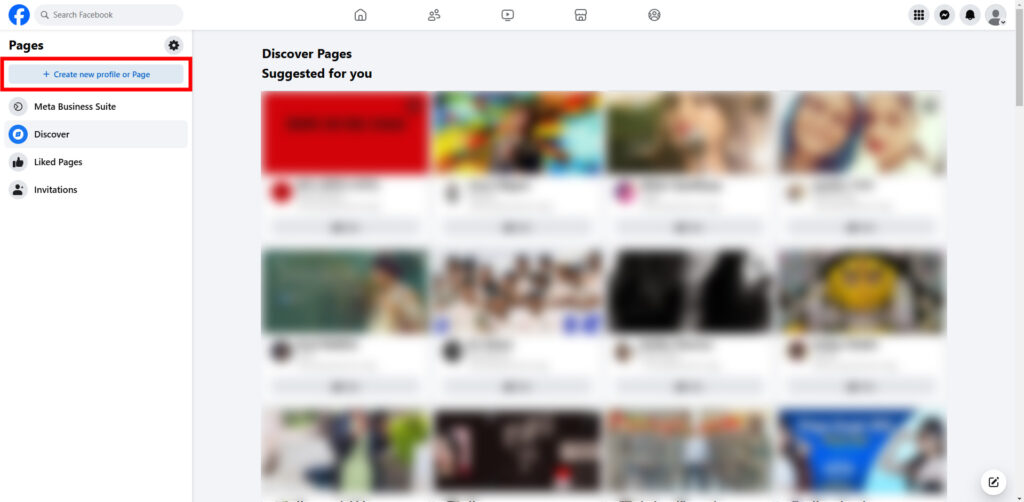The image size is (1024, 502).
Task: Open the Groups tab
Action: coord(654,15)
